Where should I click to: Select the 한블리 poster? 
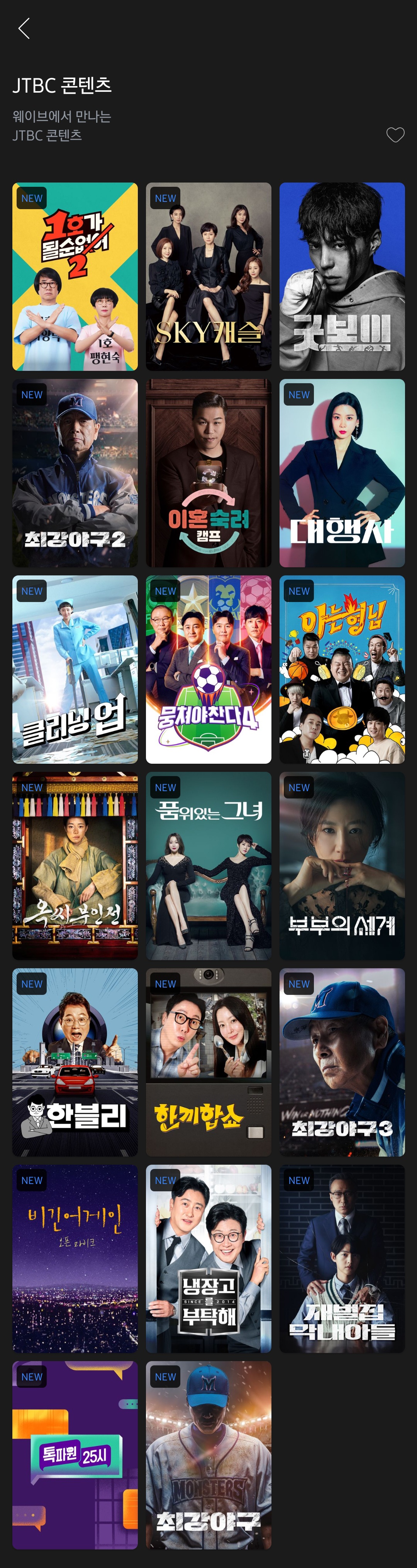coord(75,1062)
